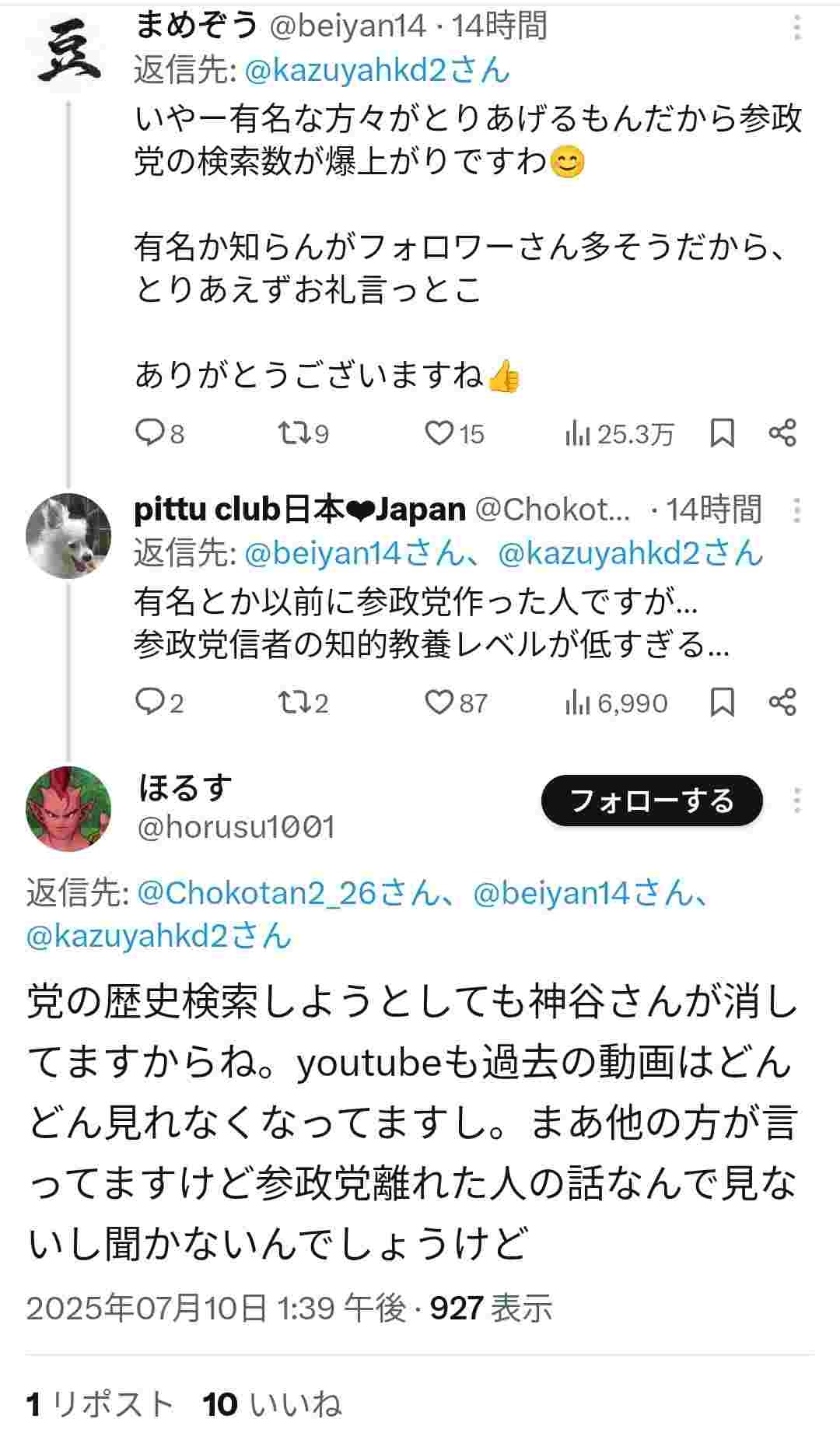This screenshot has height=1440, width=840.
Task: Like the pittu club tweet
Action: pos(439,702)
